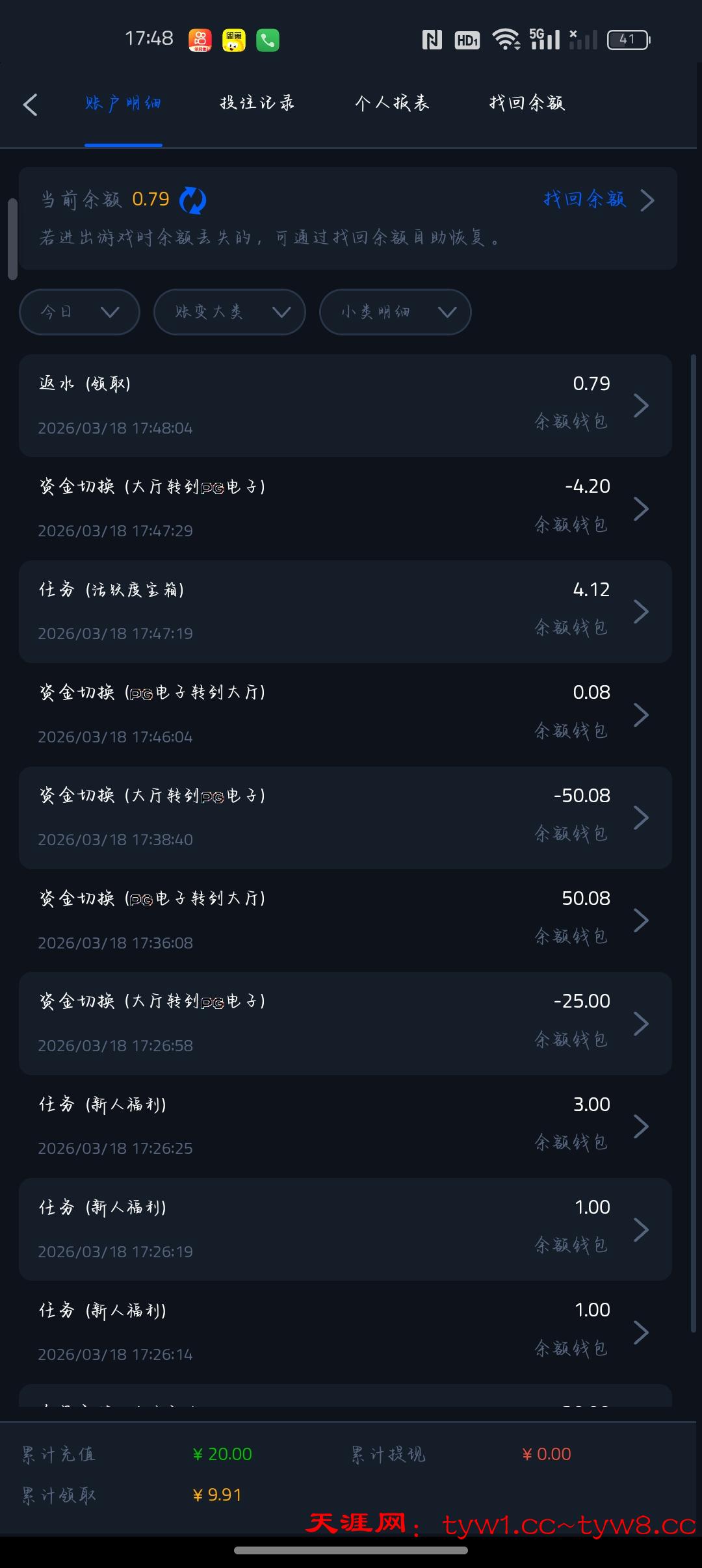
Task: Open the -25.00 资金切换 record
Action: 344,1023
